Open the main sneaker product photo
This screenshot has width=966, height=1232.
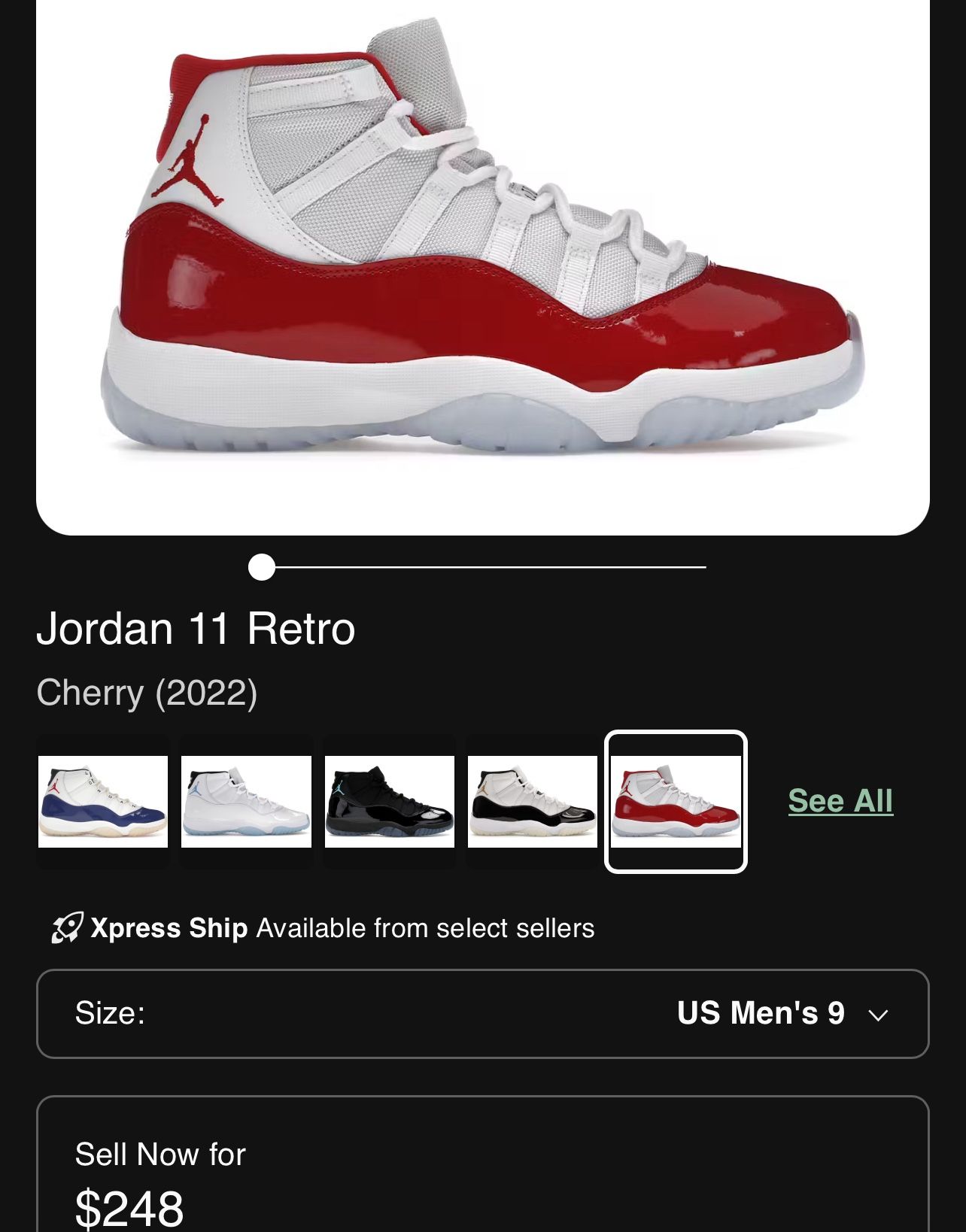coord(483,263)
